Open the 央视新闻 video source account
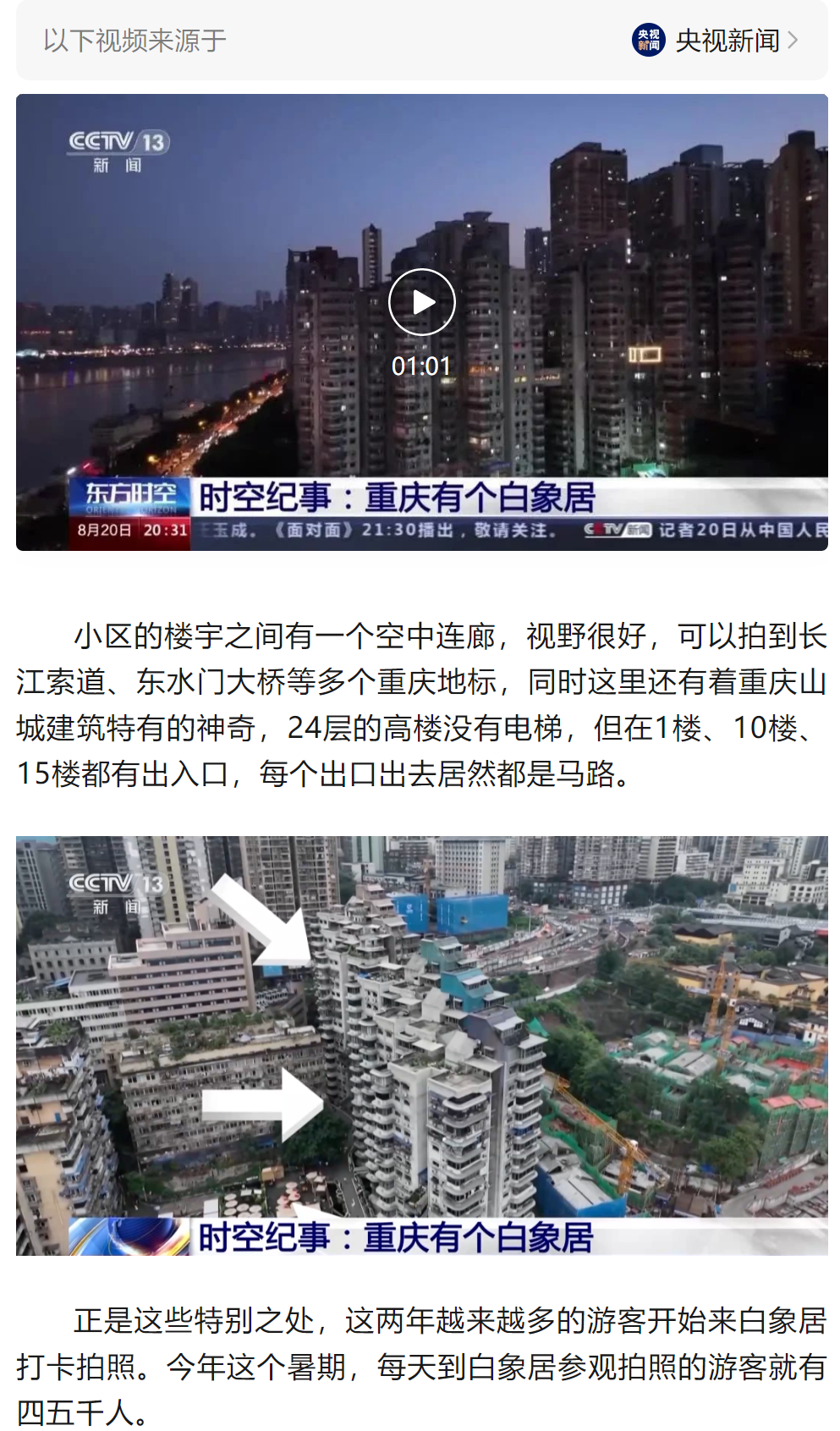 click(x=715, y=40)
